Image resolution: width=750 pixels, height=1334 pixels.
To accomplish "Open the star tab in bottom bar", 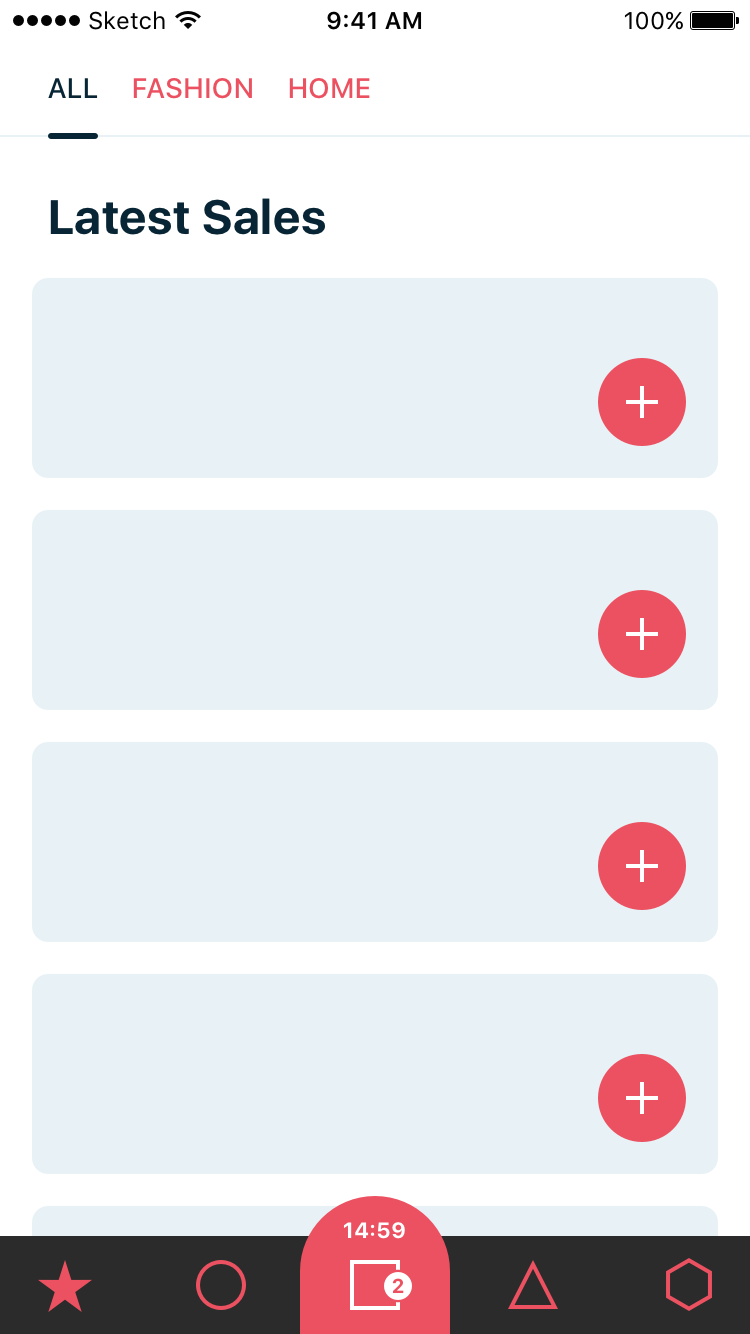I will pos(65,1286).
